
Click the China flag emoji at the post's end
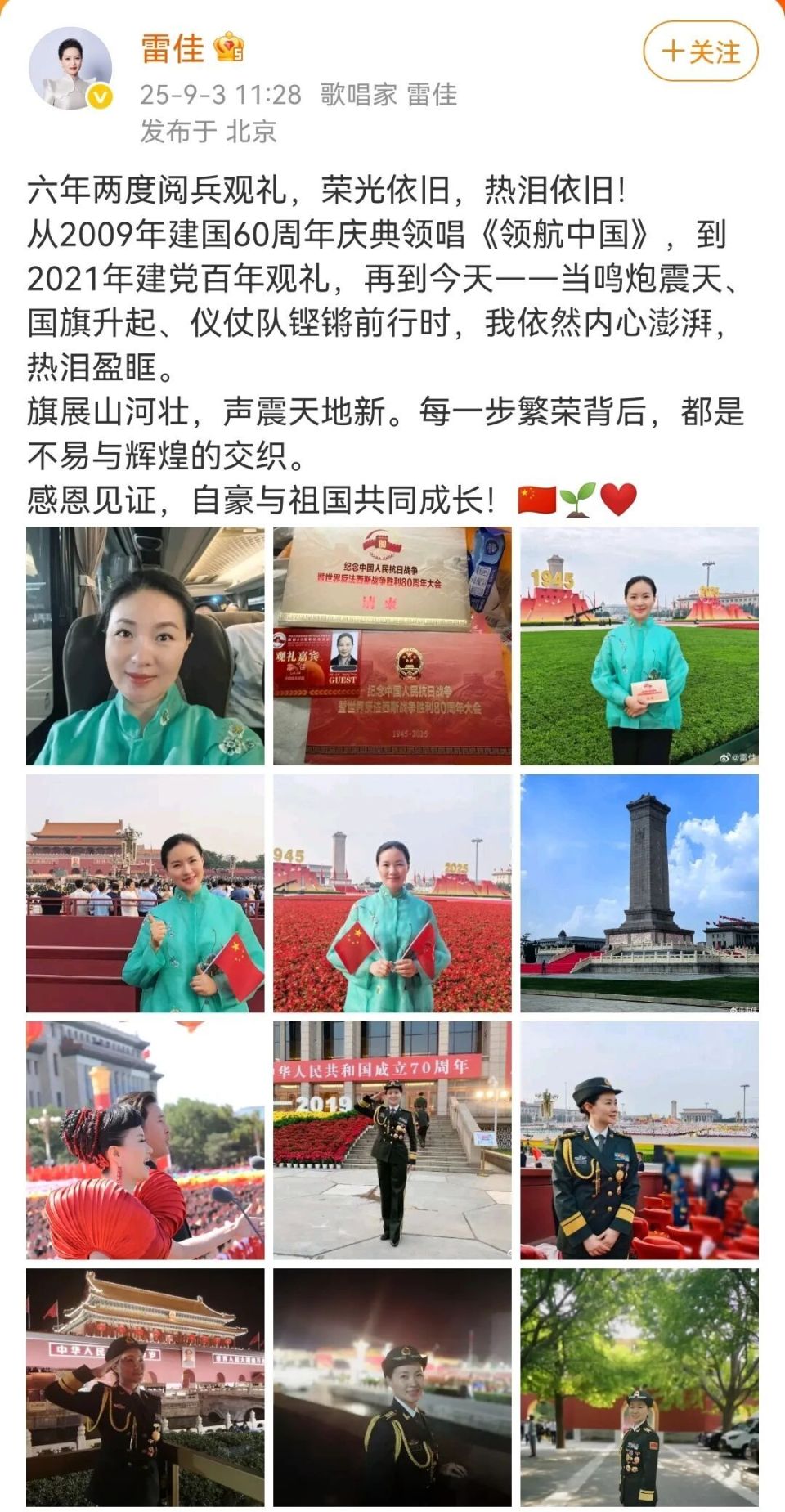536,496
